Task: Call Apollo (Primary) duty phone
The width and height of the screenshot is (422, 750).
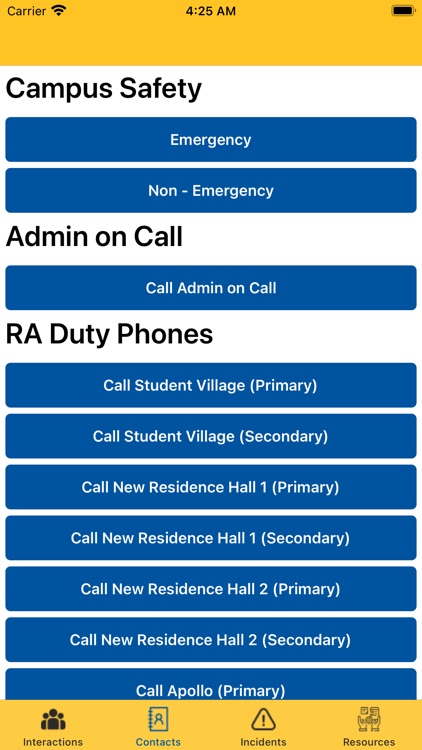Action: [211, 684]
